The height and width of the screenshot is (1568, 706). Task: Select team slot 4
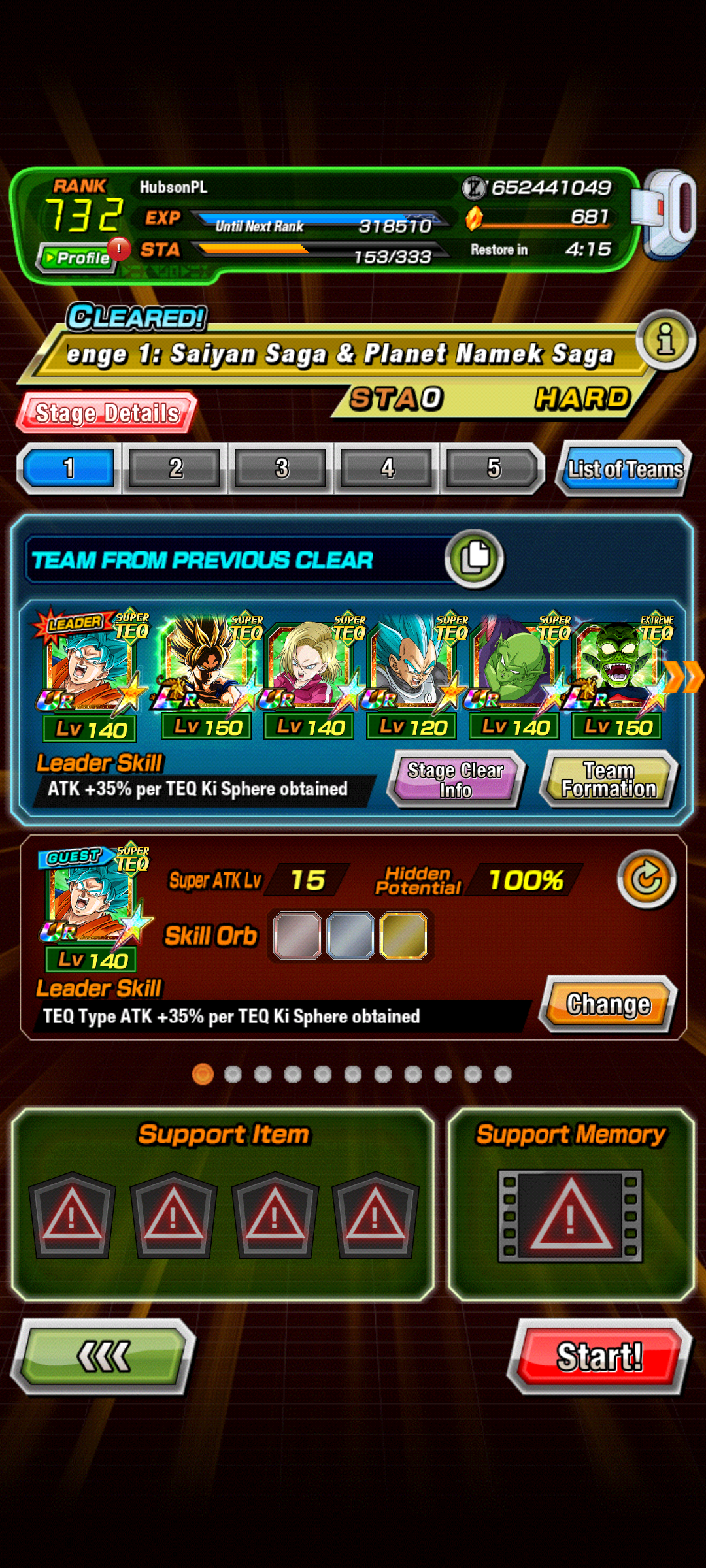[x=388, y=468]
